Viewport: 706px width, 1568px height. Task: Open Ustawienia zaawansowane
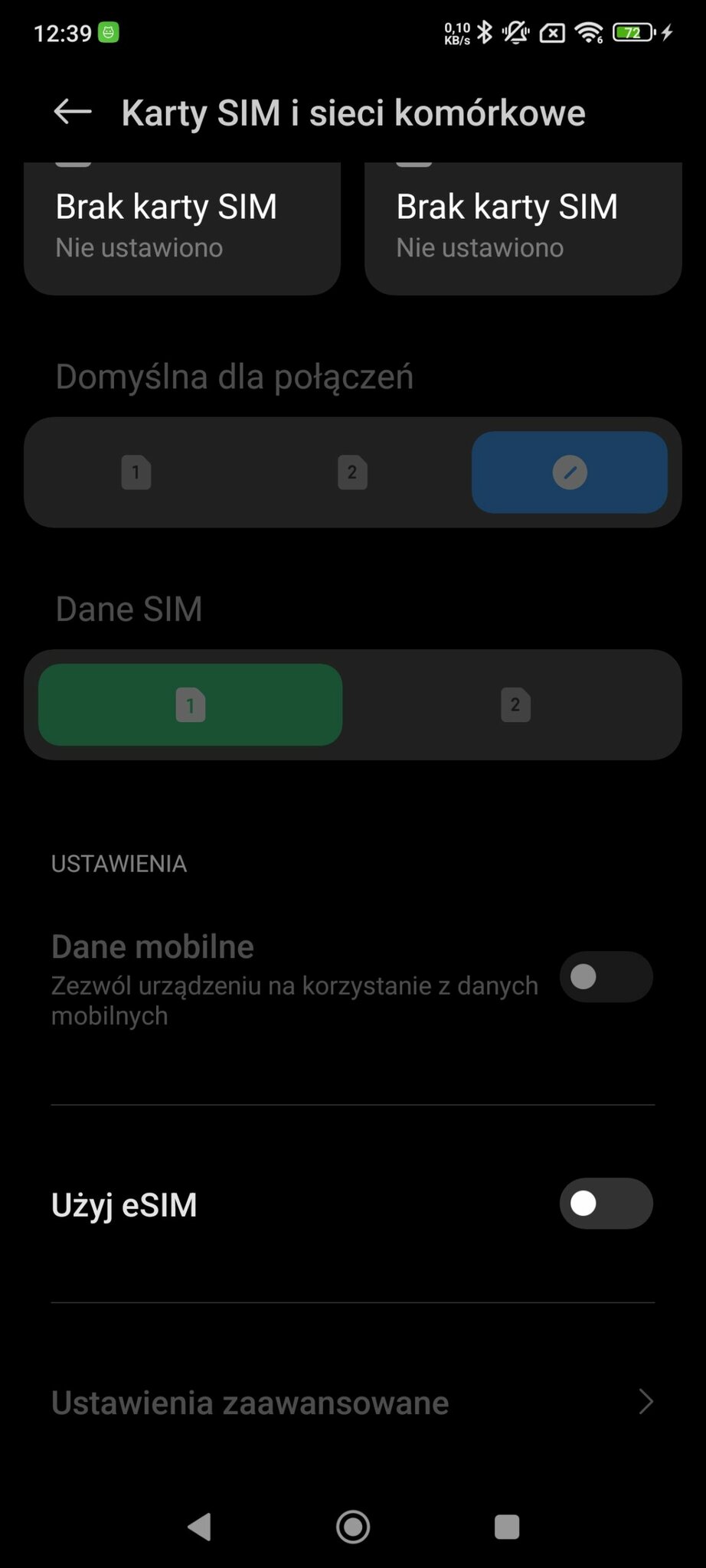(352, 1403)
